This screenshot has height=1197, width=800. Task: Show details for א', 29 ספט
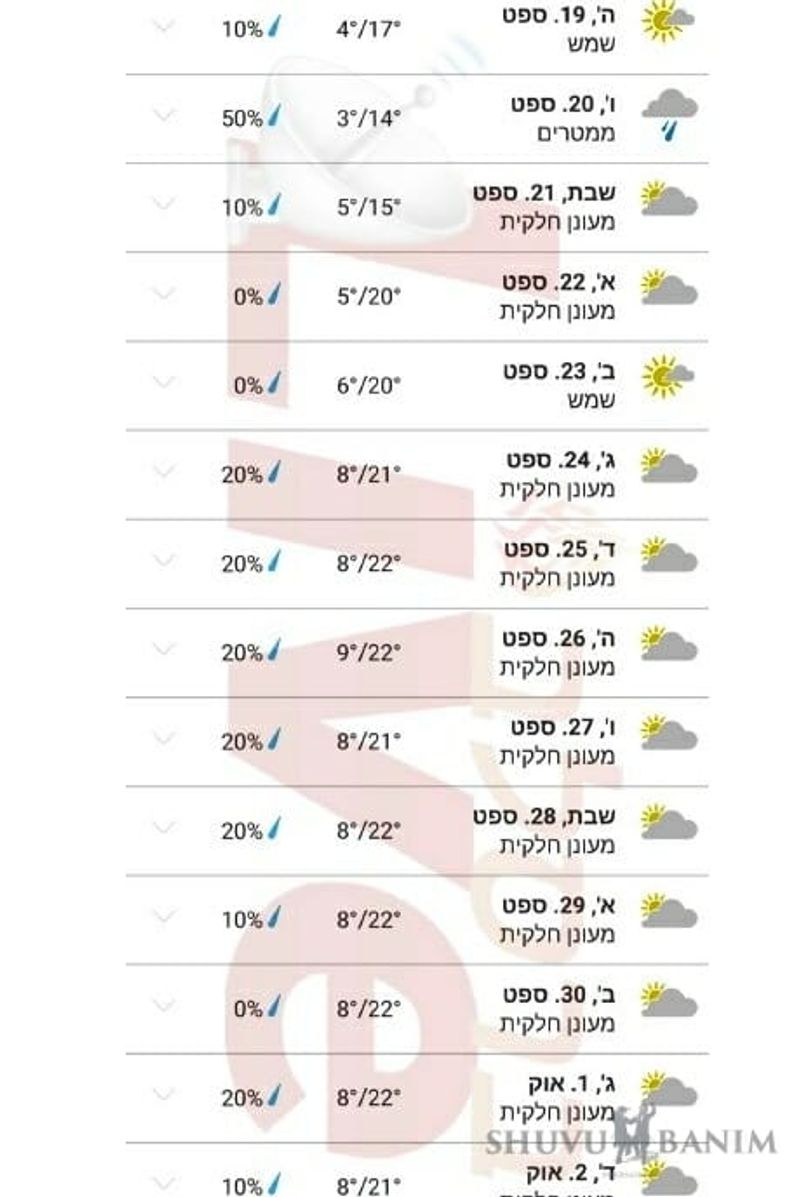(x=163, y=916)
